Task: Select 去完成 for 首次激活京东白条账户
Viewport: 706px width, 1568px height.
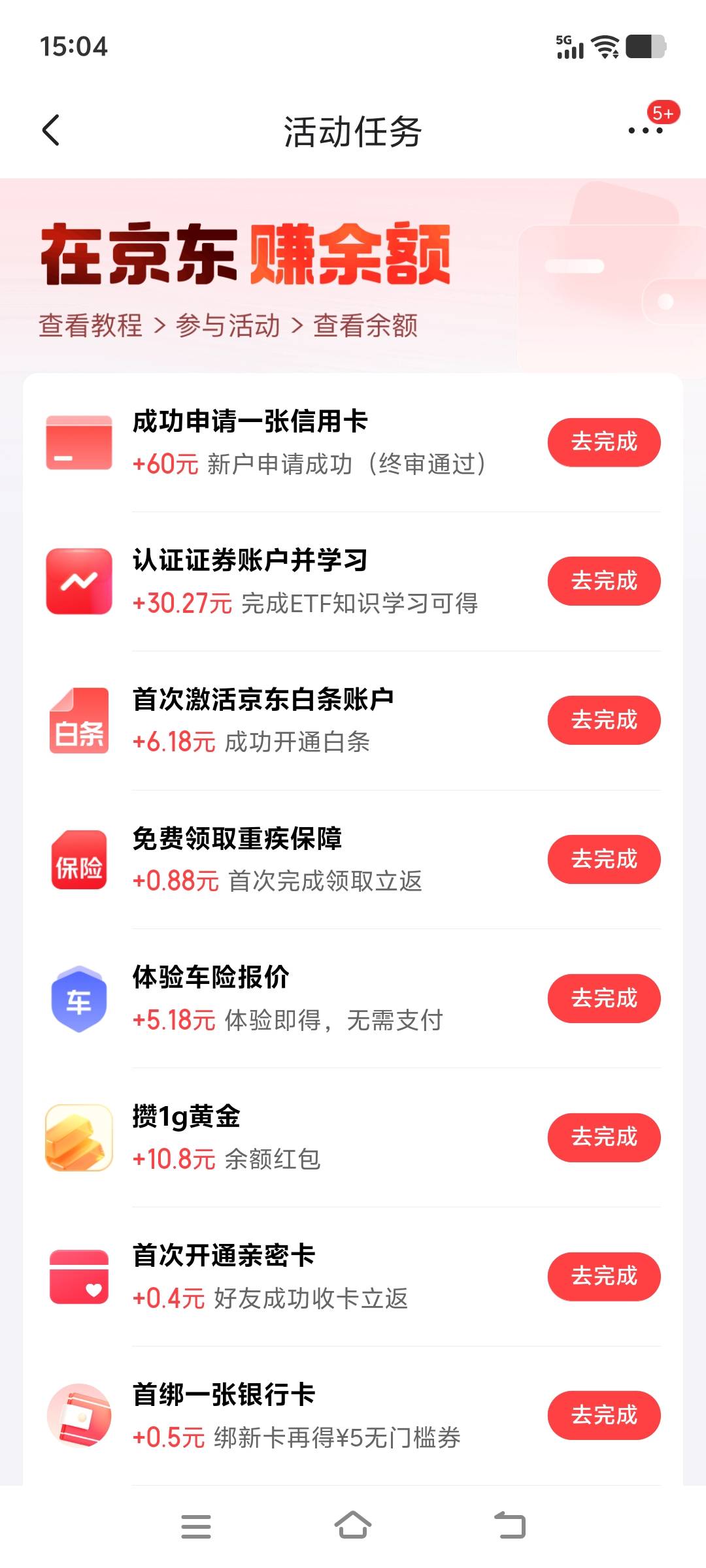Action: [603, 720]
